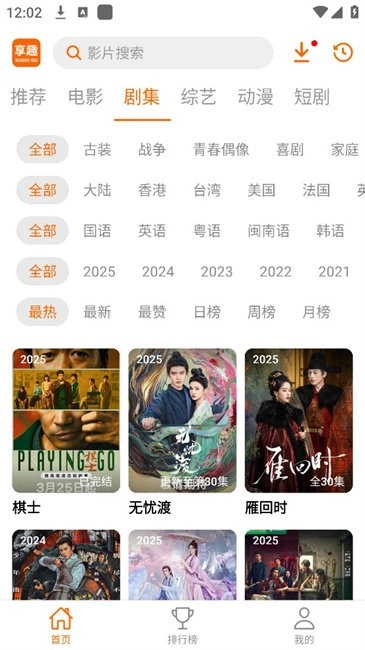Filter by region 香港
Viewport: 365px width, 650px height.
pos(152,190)
